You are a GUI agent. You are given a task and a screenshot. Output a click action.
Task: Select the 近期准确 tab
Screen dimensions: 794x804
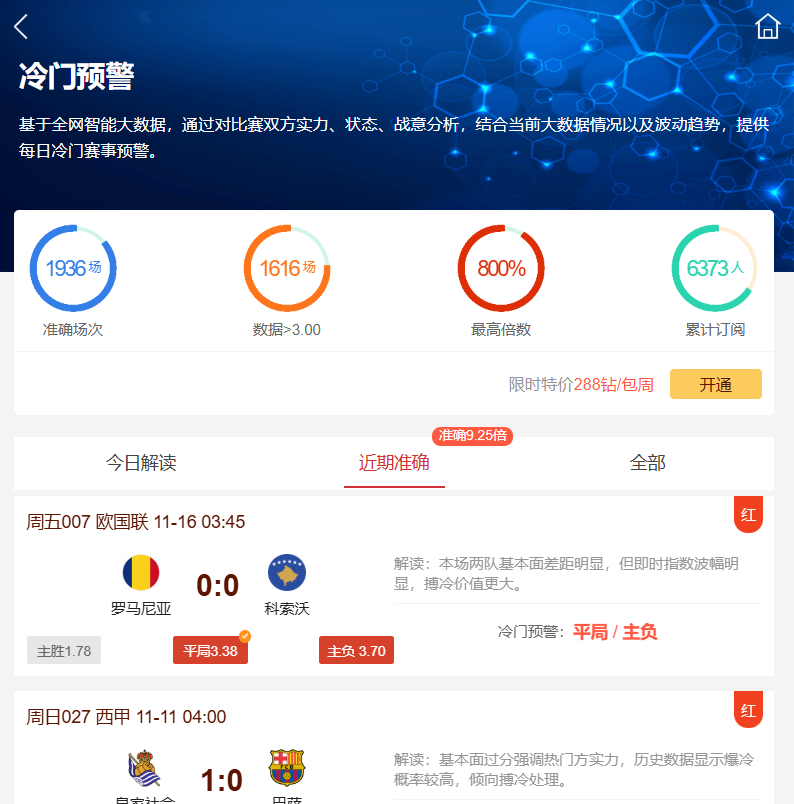point(394,463)
